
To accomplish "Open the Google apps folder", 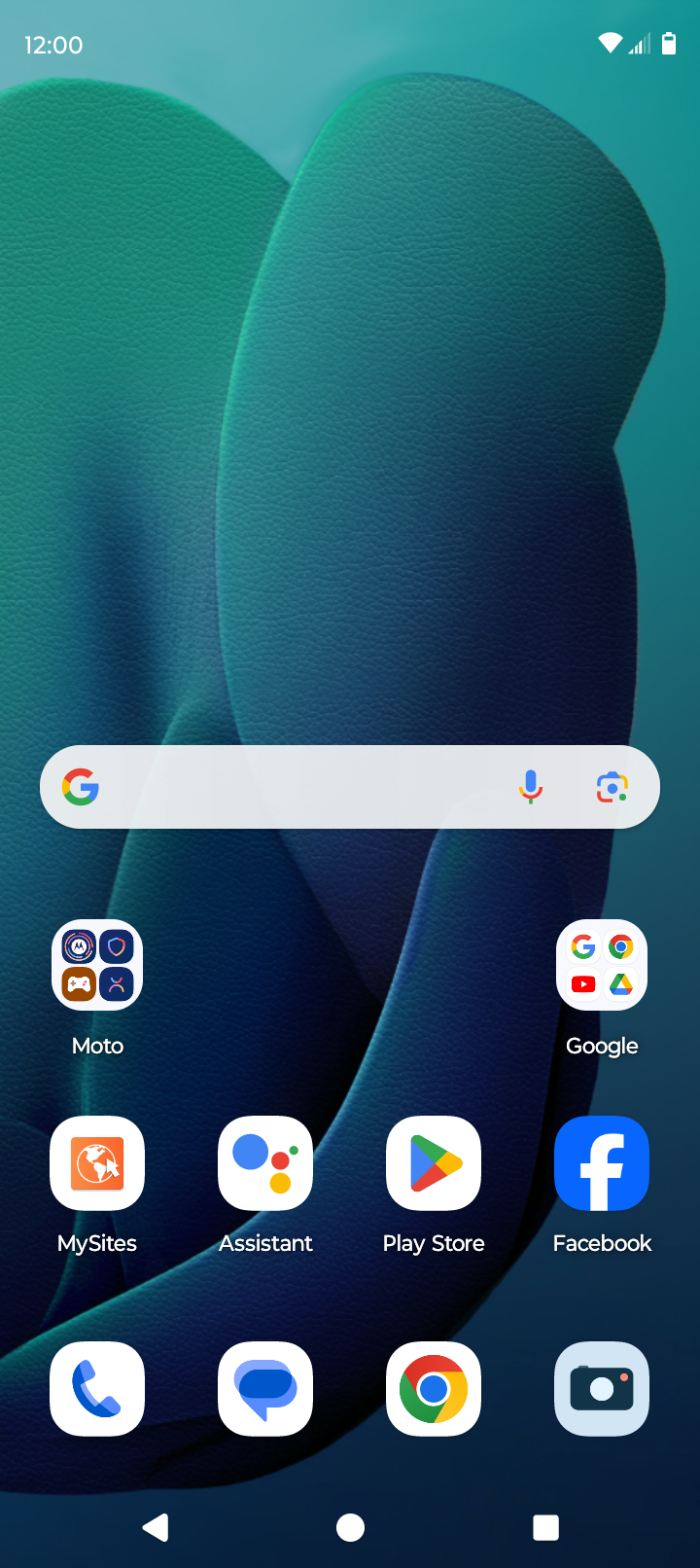I will pos(602,966).
